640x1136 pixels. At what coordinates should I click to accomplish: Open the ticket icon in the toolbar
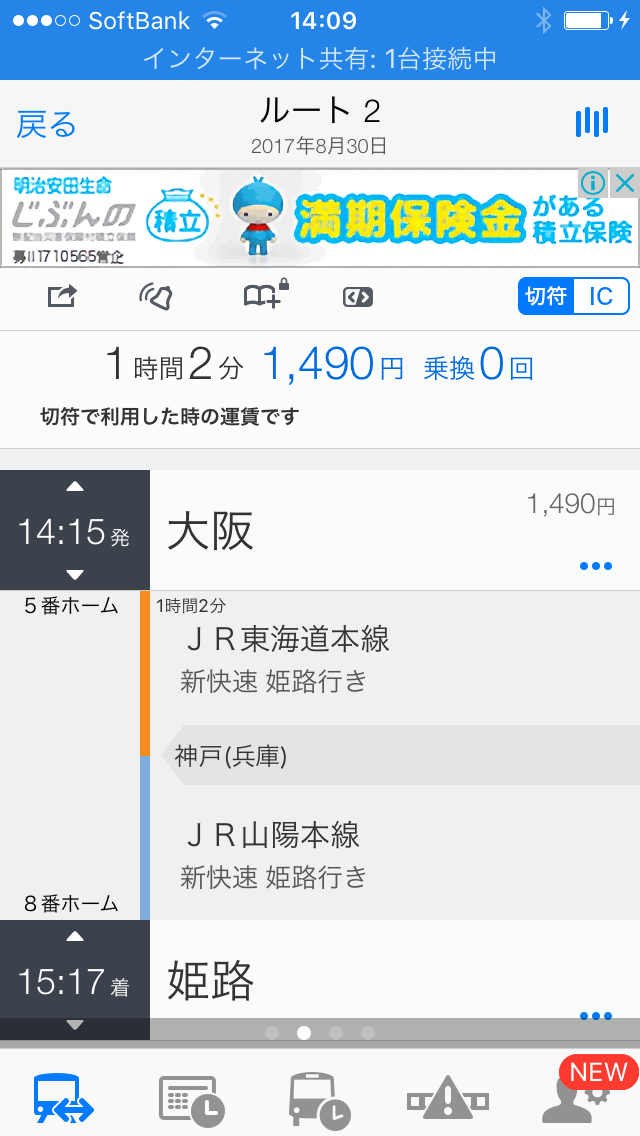[x=357, y=297]
